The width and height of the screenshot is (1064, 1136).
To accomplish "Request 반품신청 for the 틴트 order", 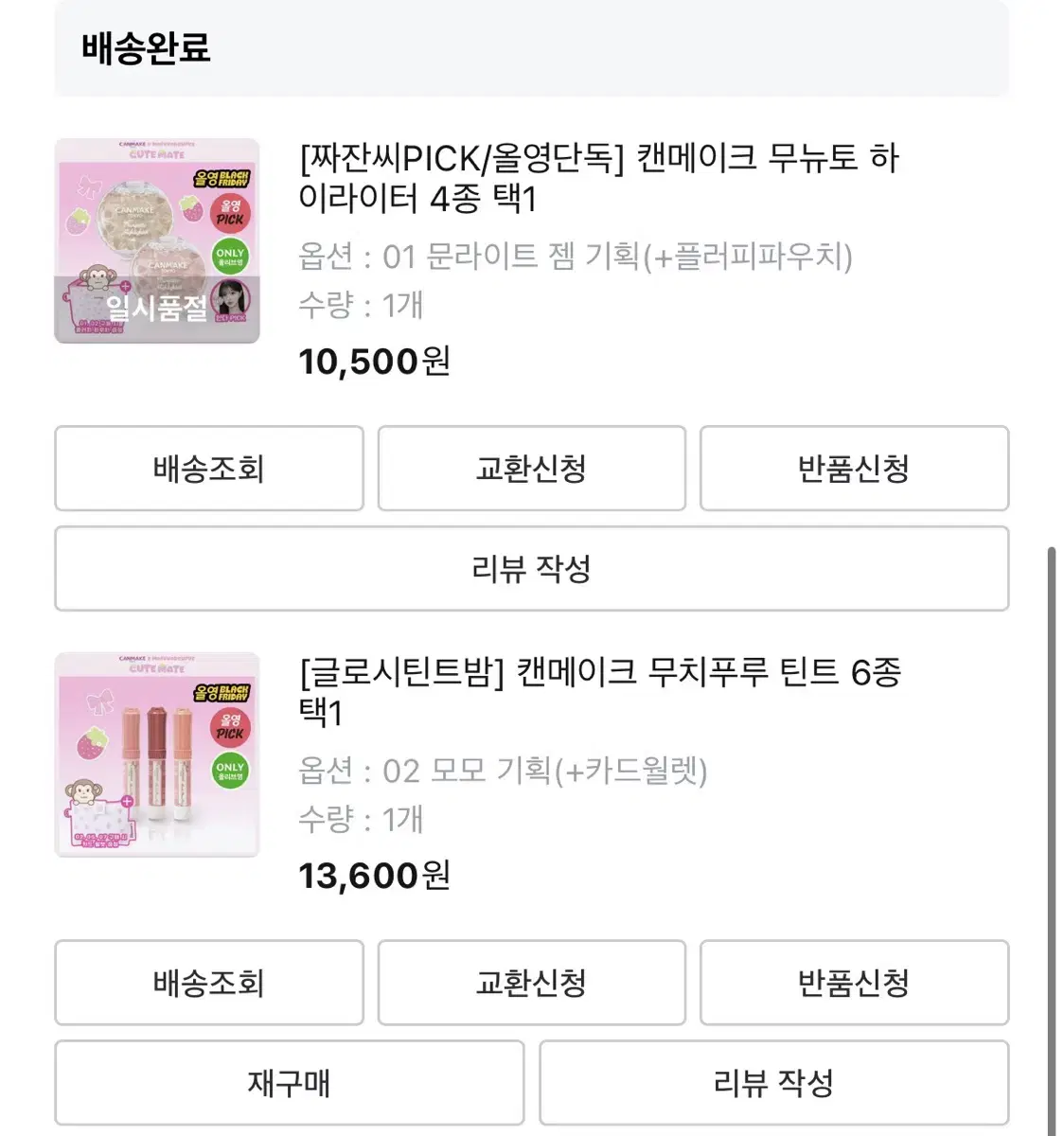I will point(853,984).
